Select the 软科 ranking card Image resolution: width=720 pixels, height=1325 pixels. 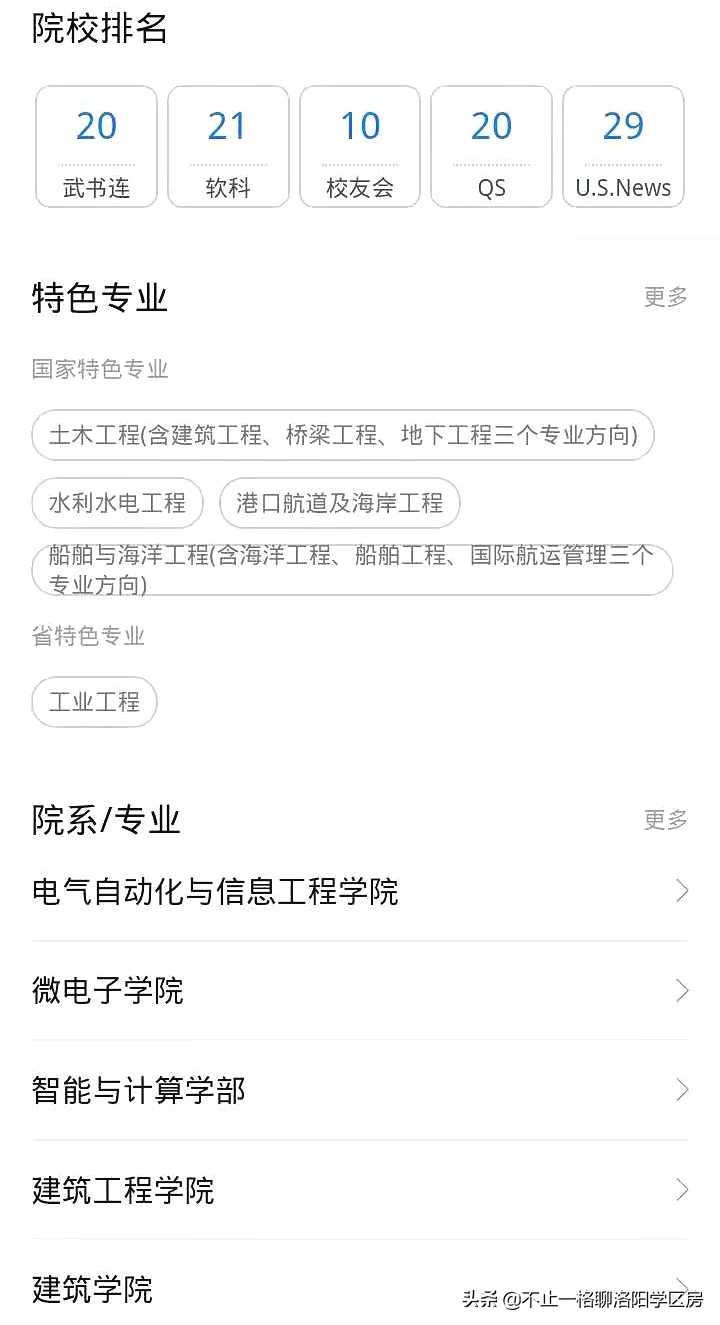point(228,146)
